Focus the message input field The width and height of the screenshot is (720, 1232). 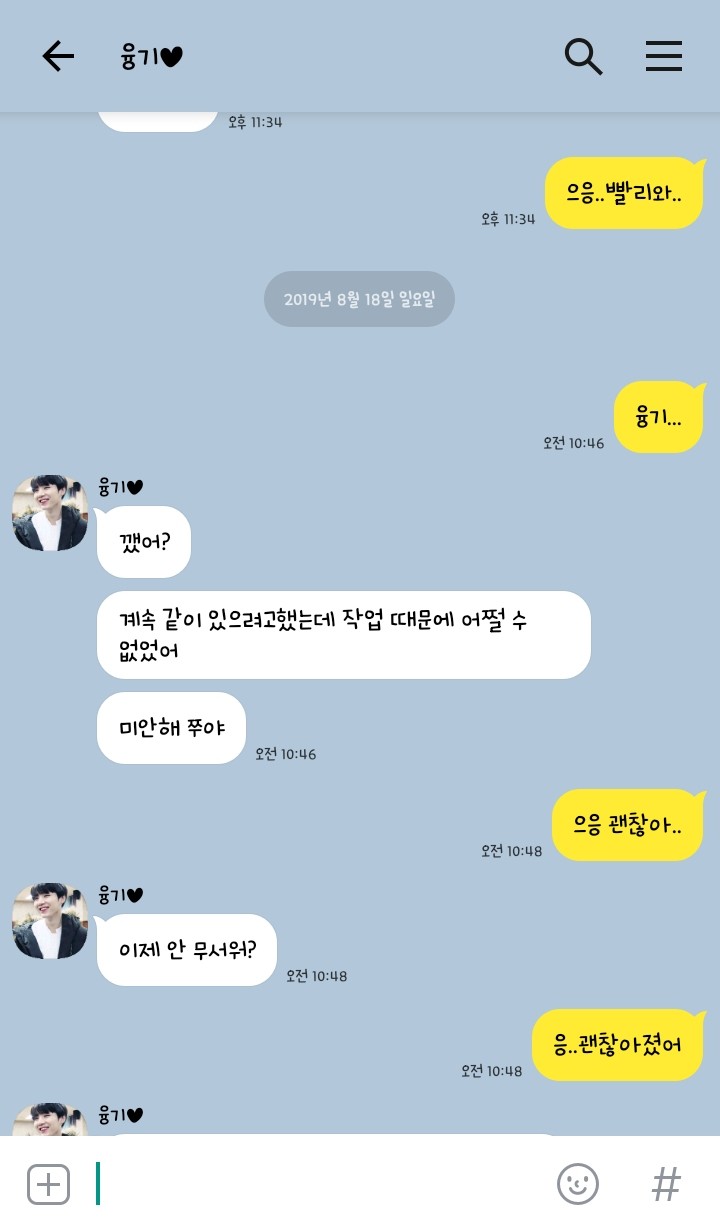click(x=320, y=1185)
